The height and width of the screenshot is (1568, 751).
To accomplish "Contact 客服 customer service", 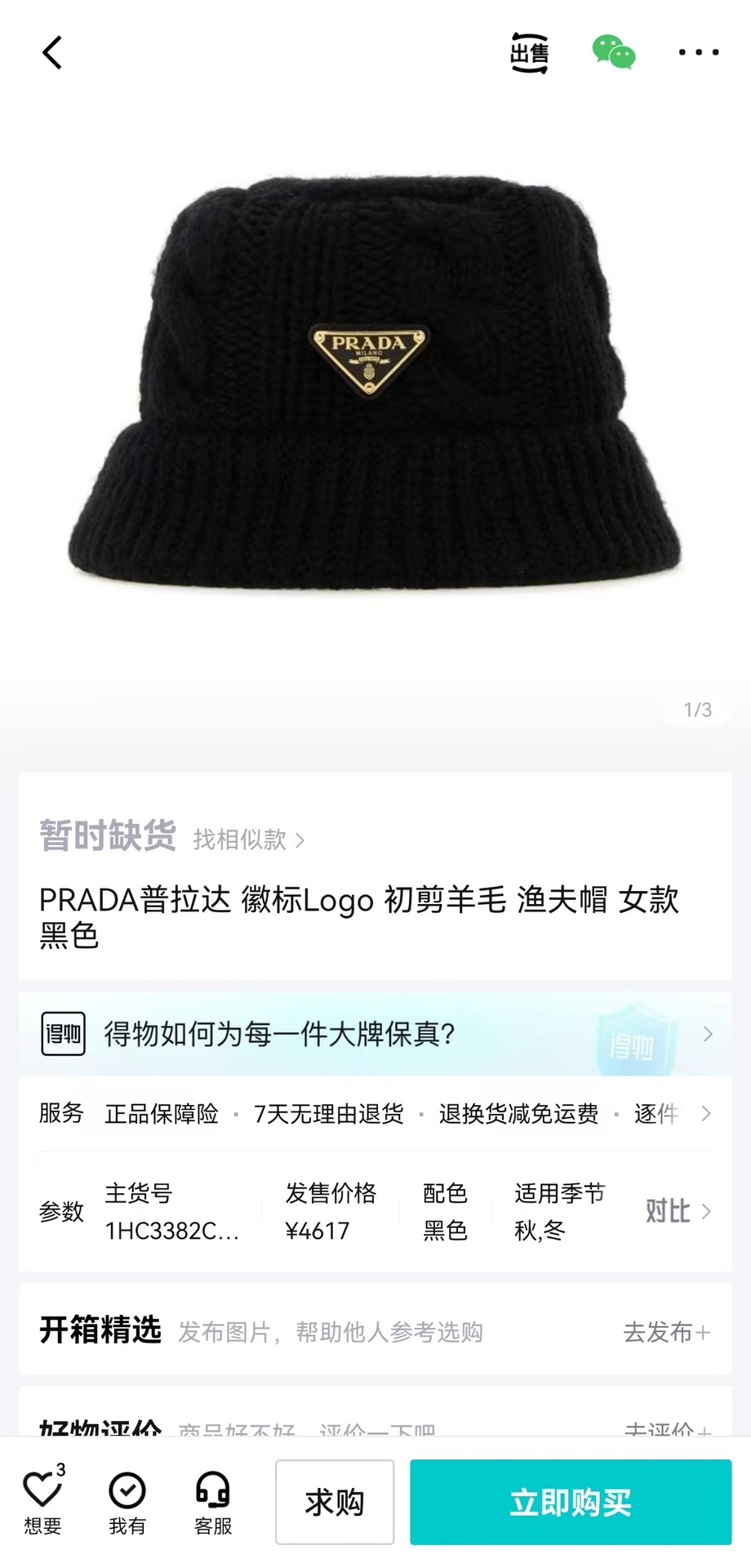I will (213, 1501).
